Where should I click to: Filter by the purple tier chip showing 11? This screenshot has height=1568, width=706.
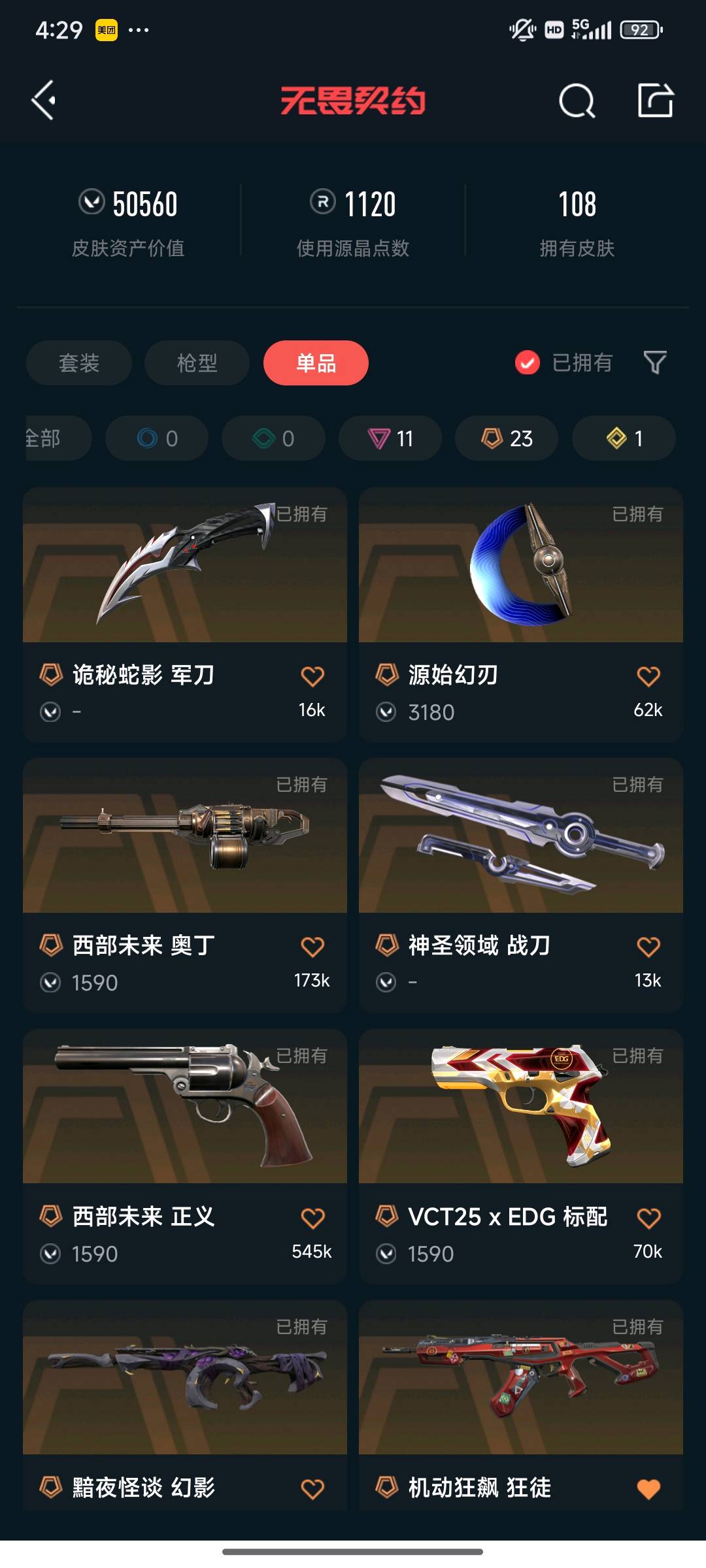390,438
